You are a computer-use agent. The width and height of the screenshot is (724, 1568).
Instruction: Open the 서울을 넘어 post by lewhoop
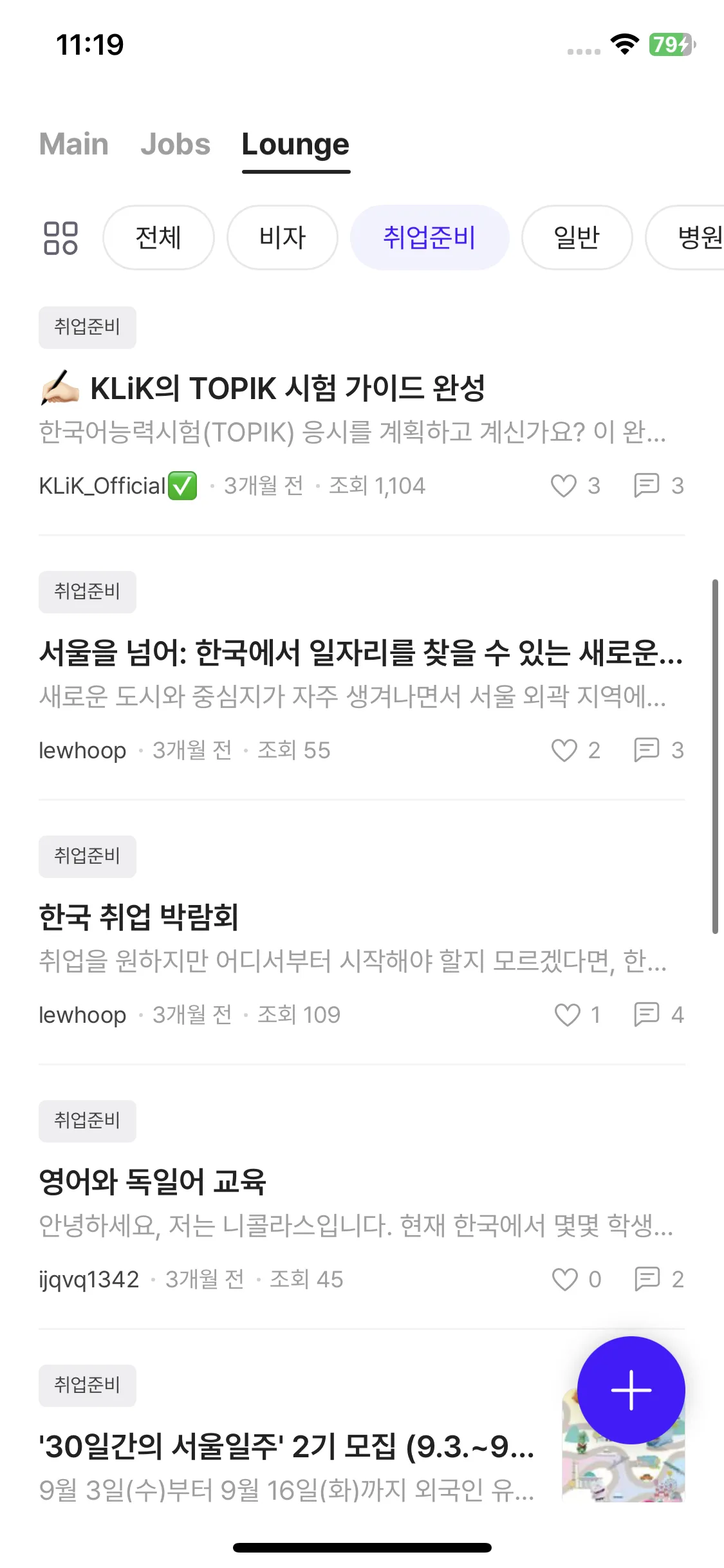[360, 653]
